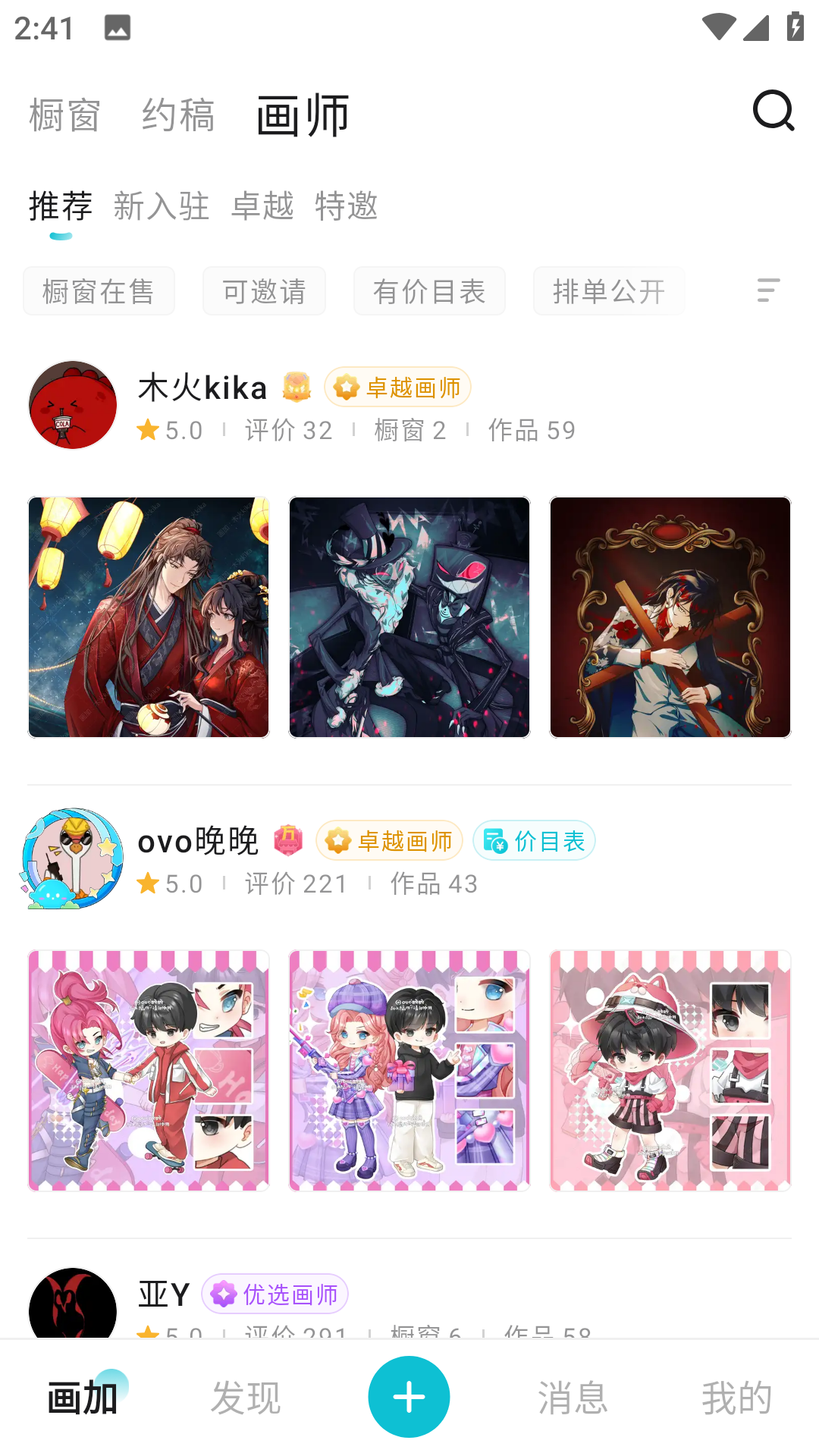Select the 特邀 sub-tab
The height and width of the screenshot is (1456, 819).
(347, 206)
